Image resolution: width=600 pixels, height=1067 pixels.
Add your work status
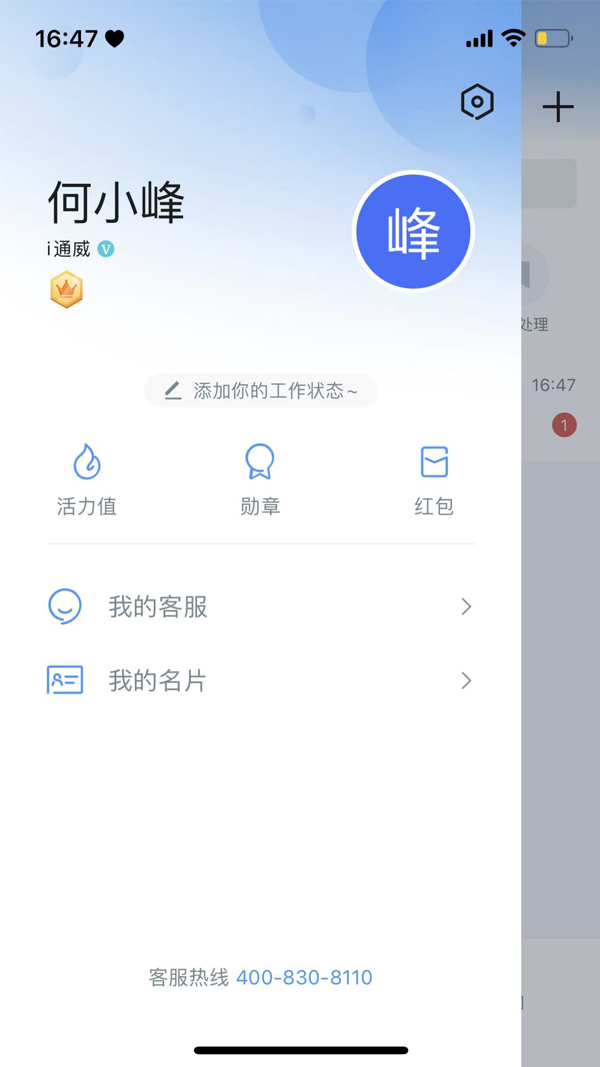coord(261,390)
